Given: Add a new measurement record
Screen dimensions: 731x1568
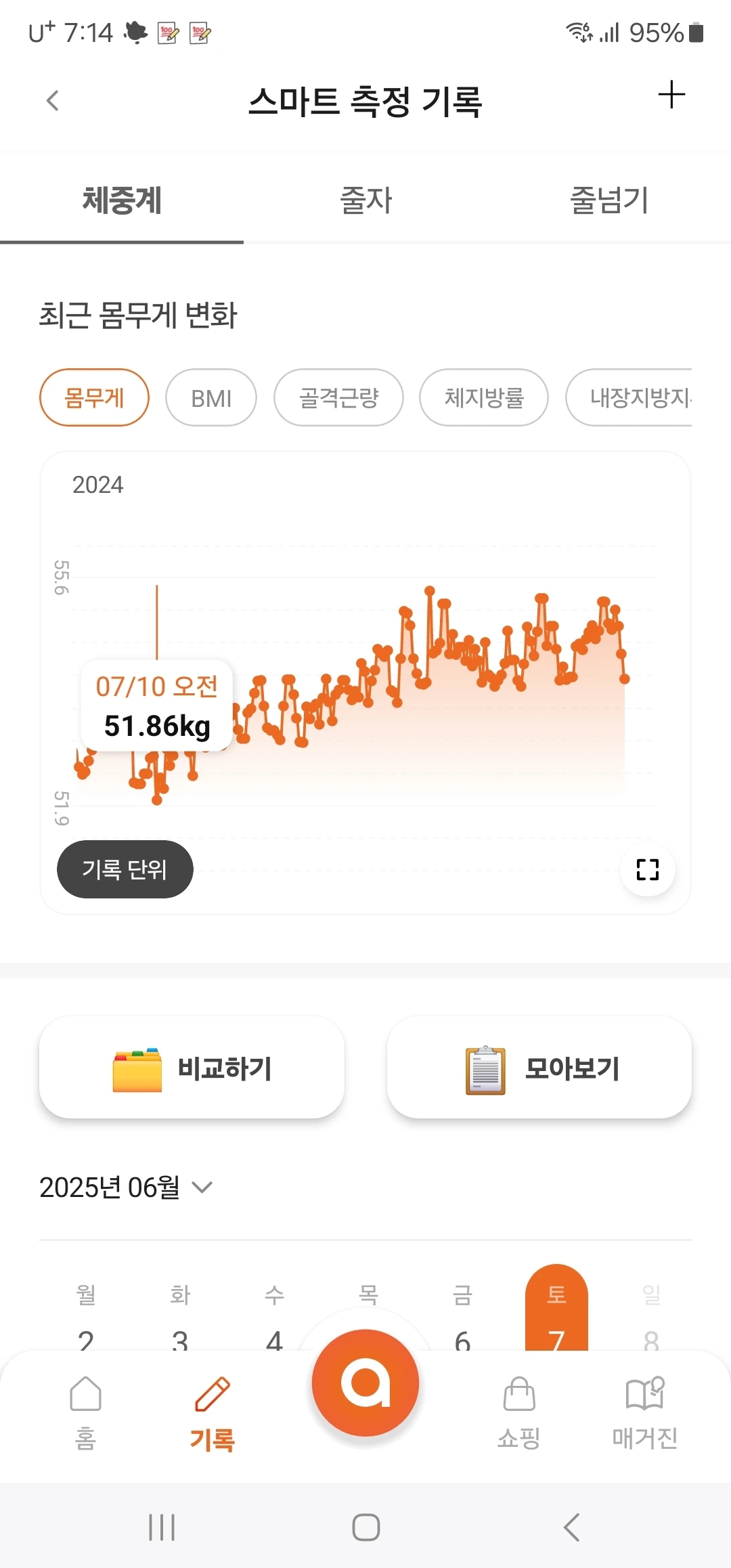Looking at the screenshot, I should 671,95.
